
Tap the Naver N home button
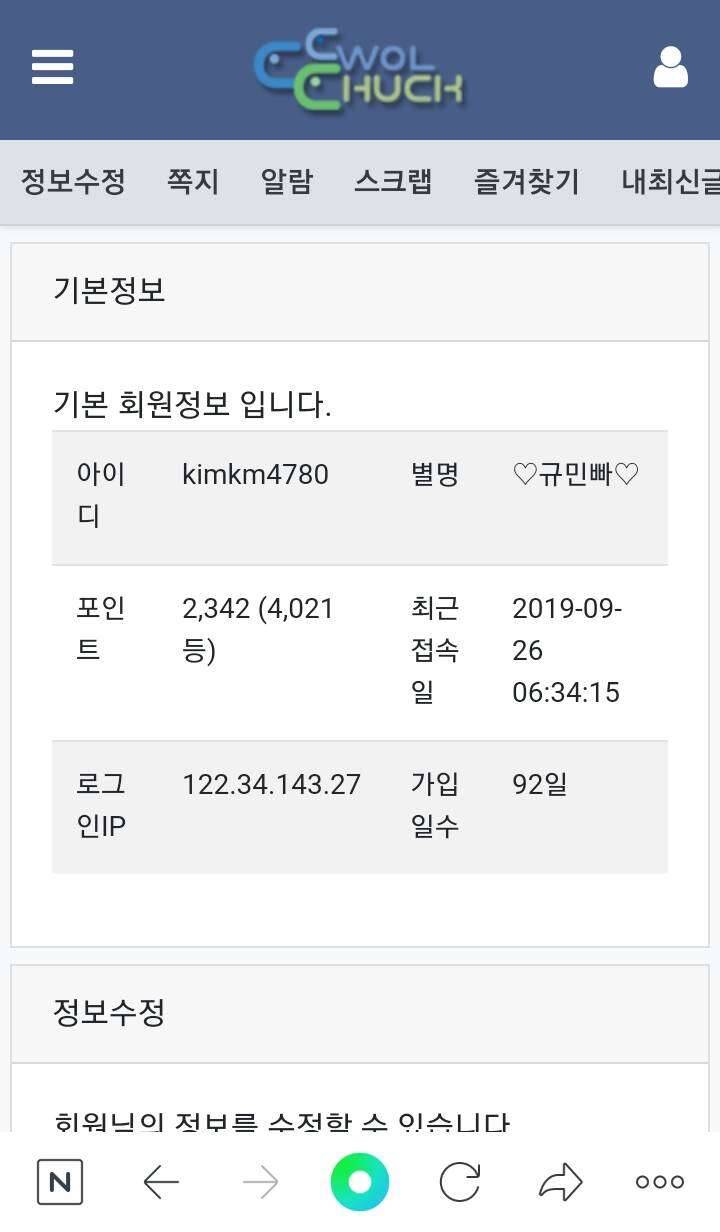click(60, 1183)
